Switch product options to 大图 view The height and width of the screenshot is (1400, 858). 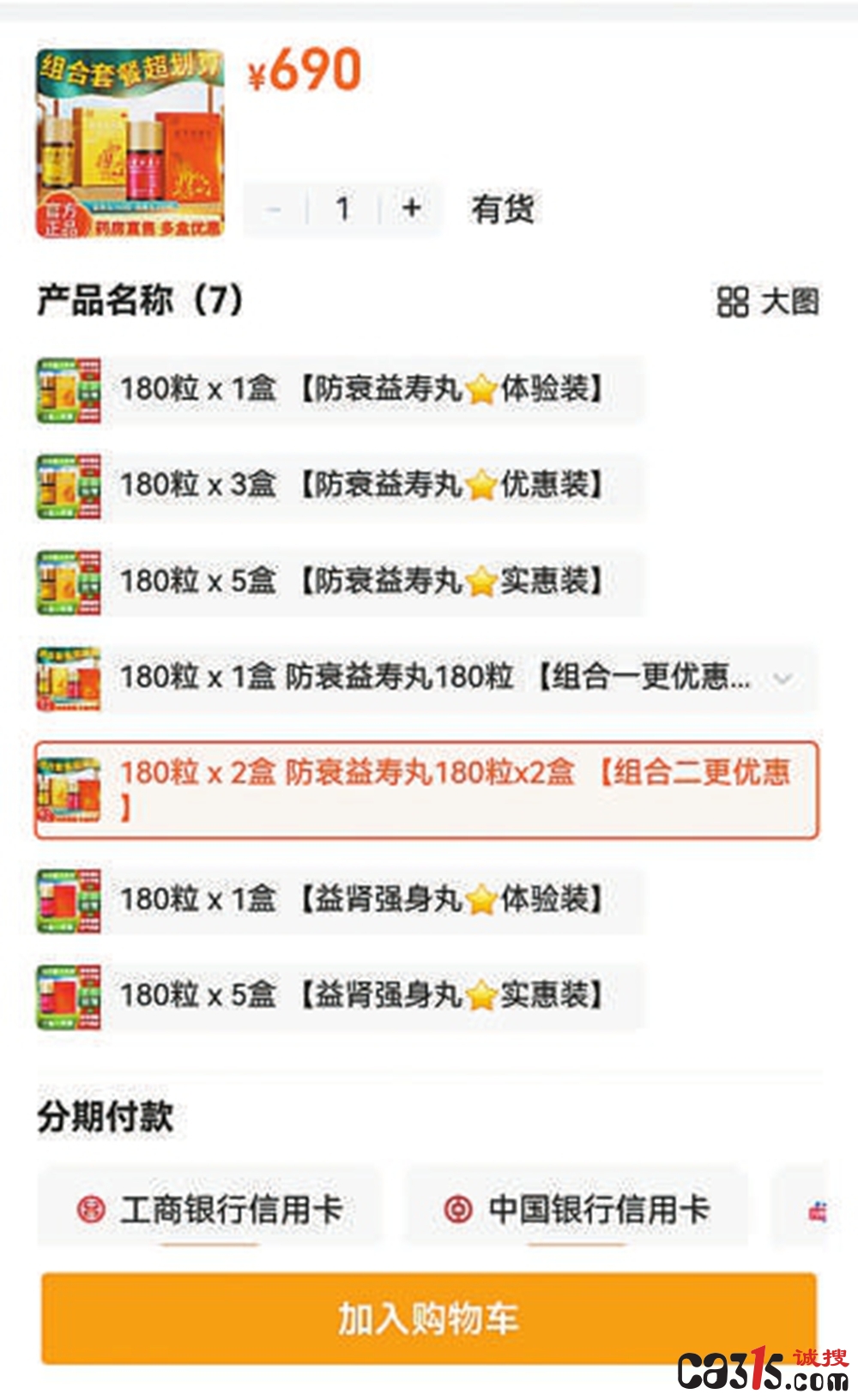768,302
